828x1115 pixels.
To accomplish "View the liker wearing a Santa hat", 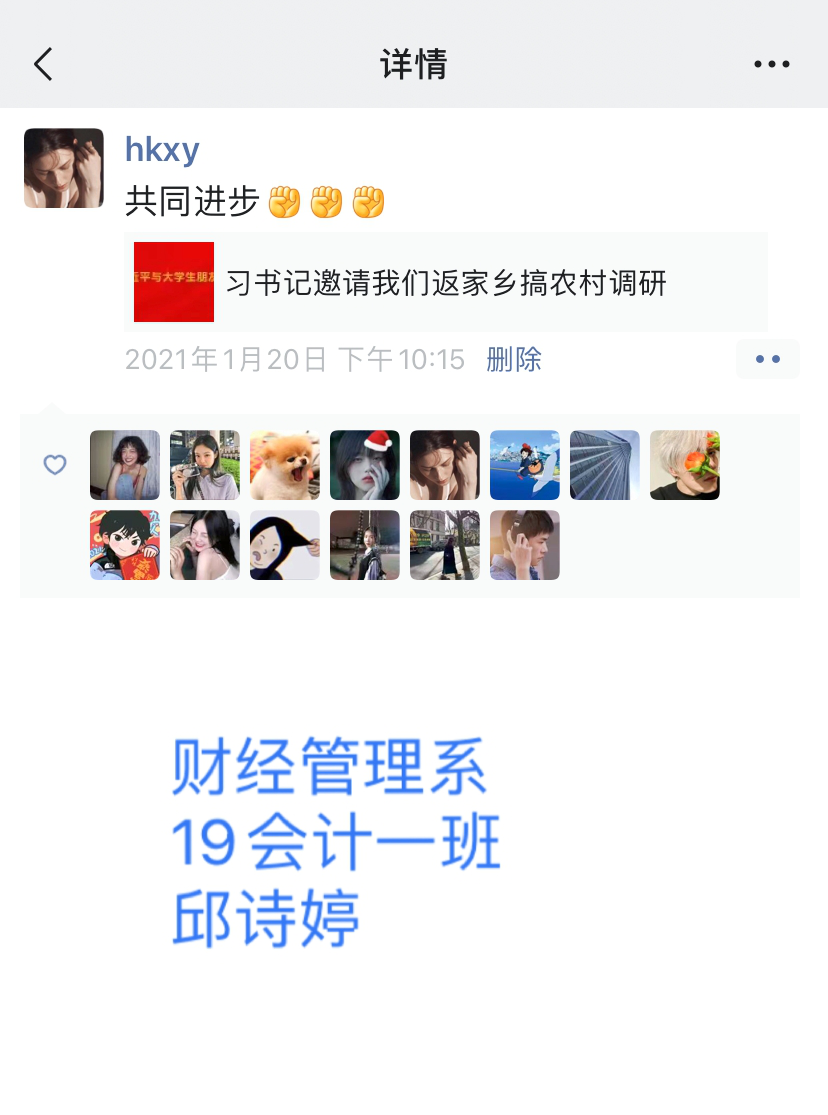I will tap(365, 465).
